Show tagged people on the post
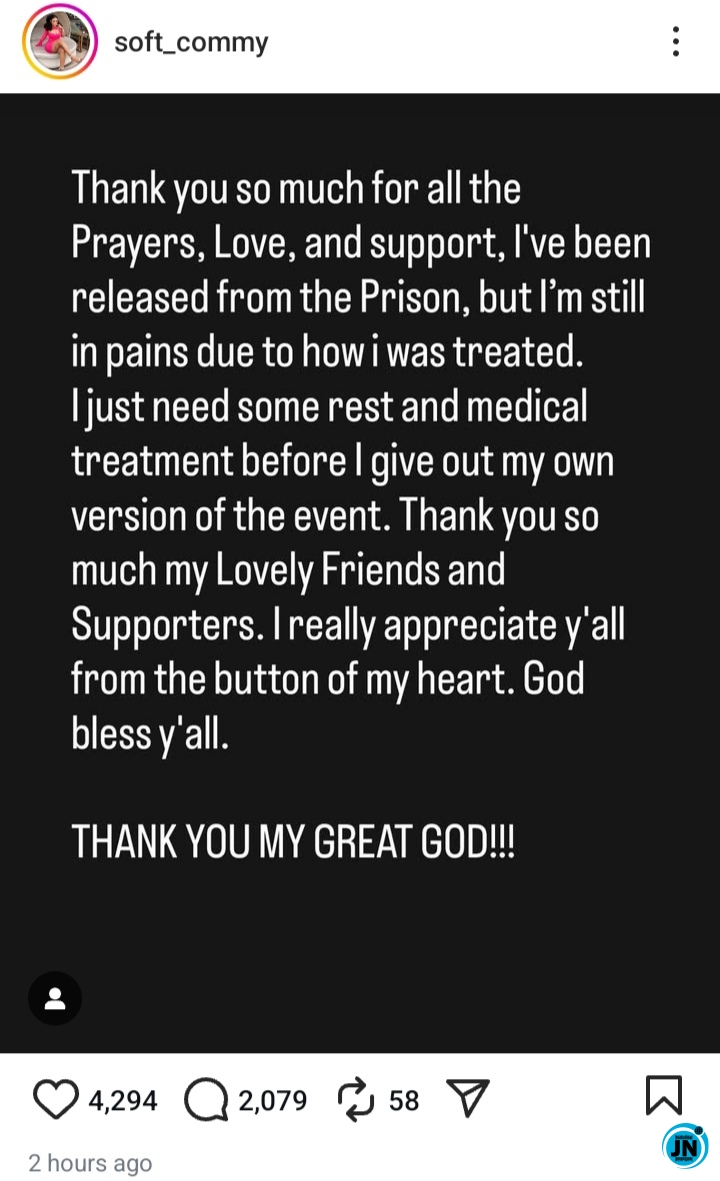This screenshot has width=720, height=1181. tap(55, 998)
